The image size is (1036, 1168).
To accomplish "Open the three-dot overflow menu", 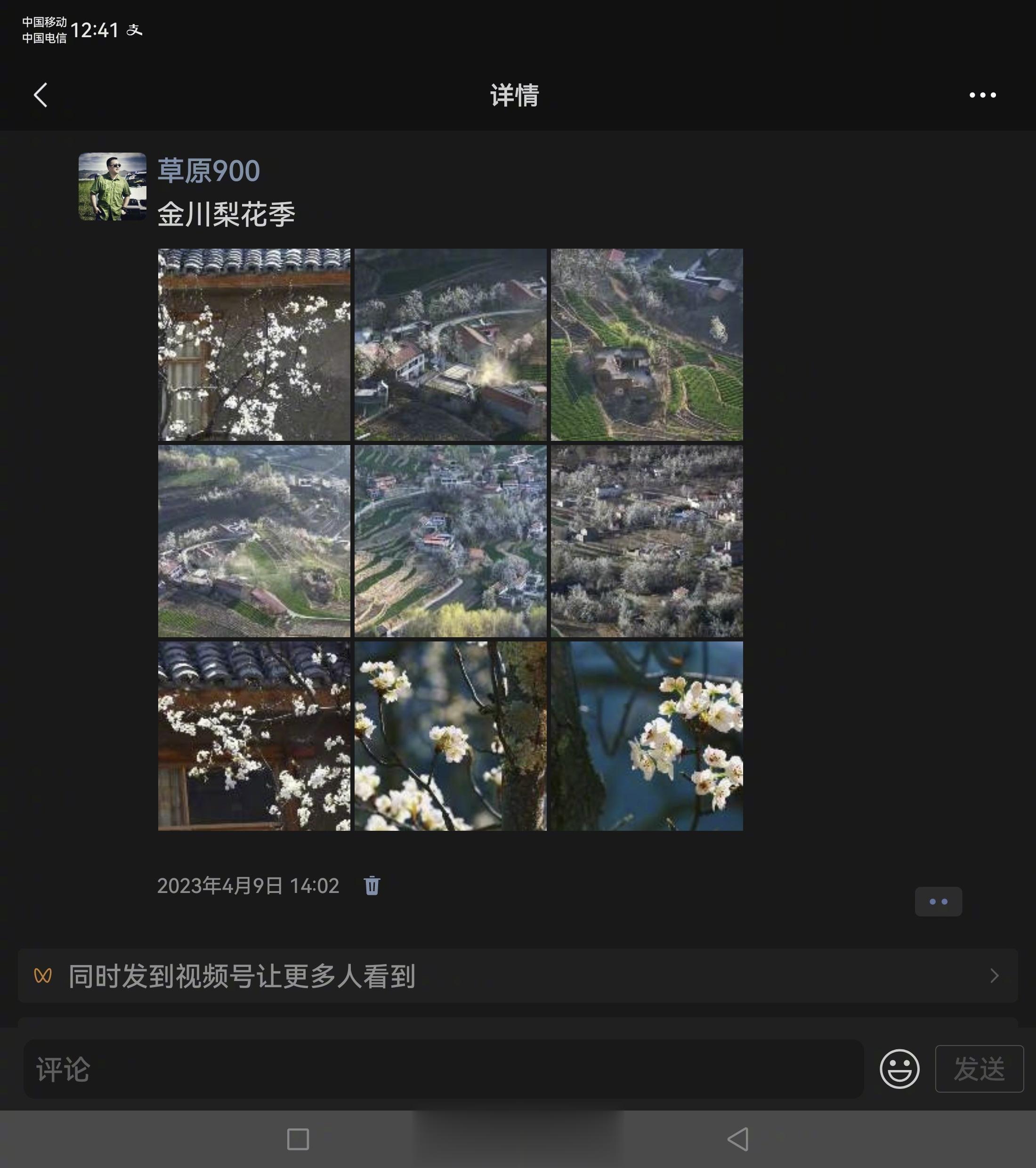I will tap(982, 95).
